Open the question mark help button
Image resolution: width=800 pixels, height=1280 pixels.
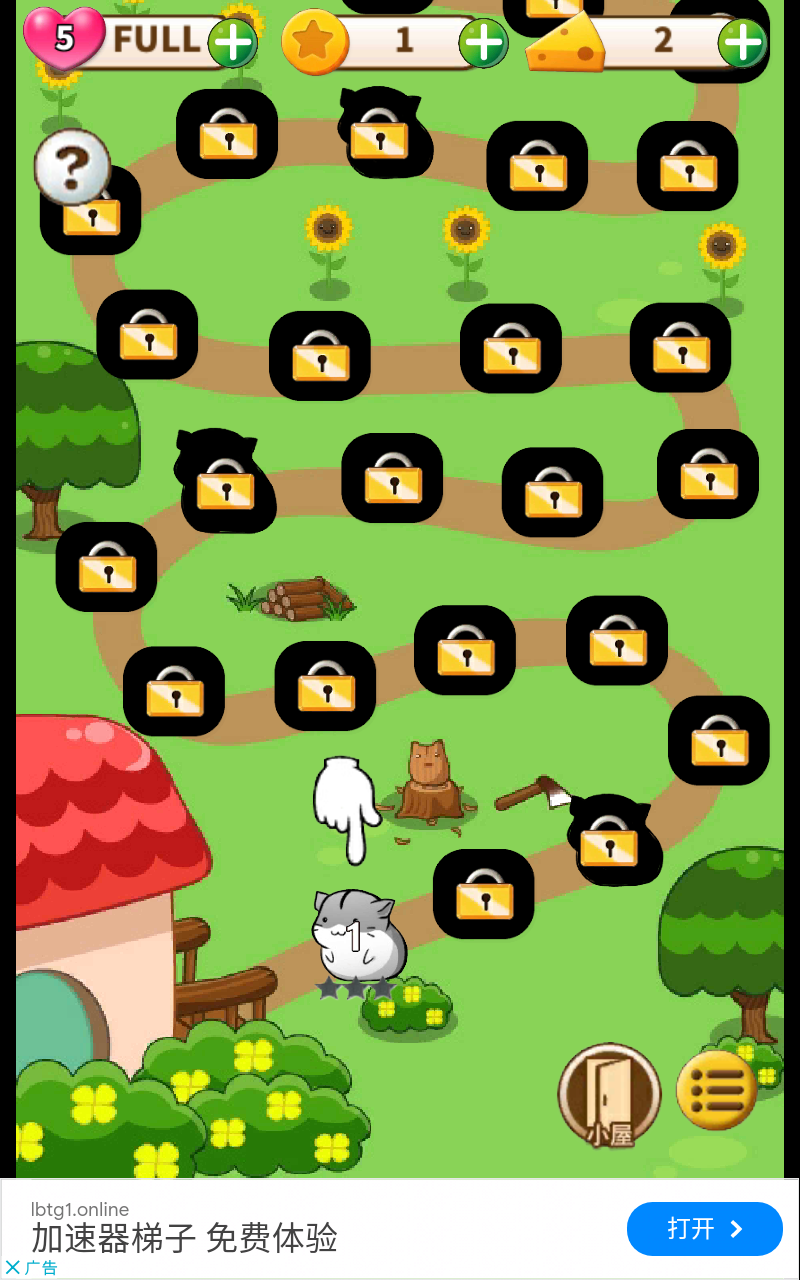[72, 167]
